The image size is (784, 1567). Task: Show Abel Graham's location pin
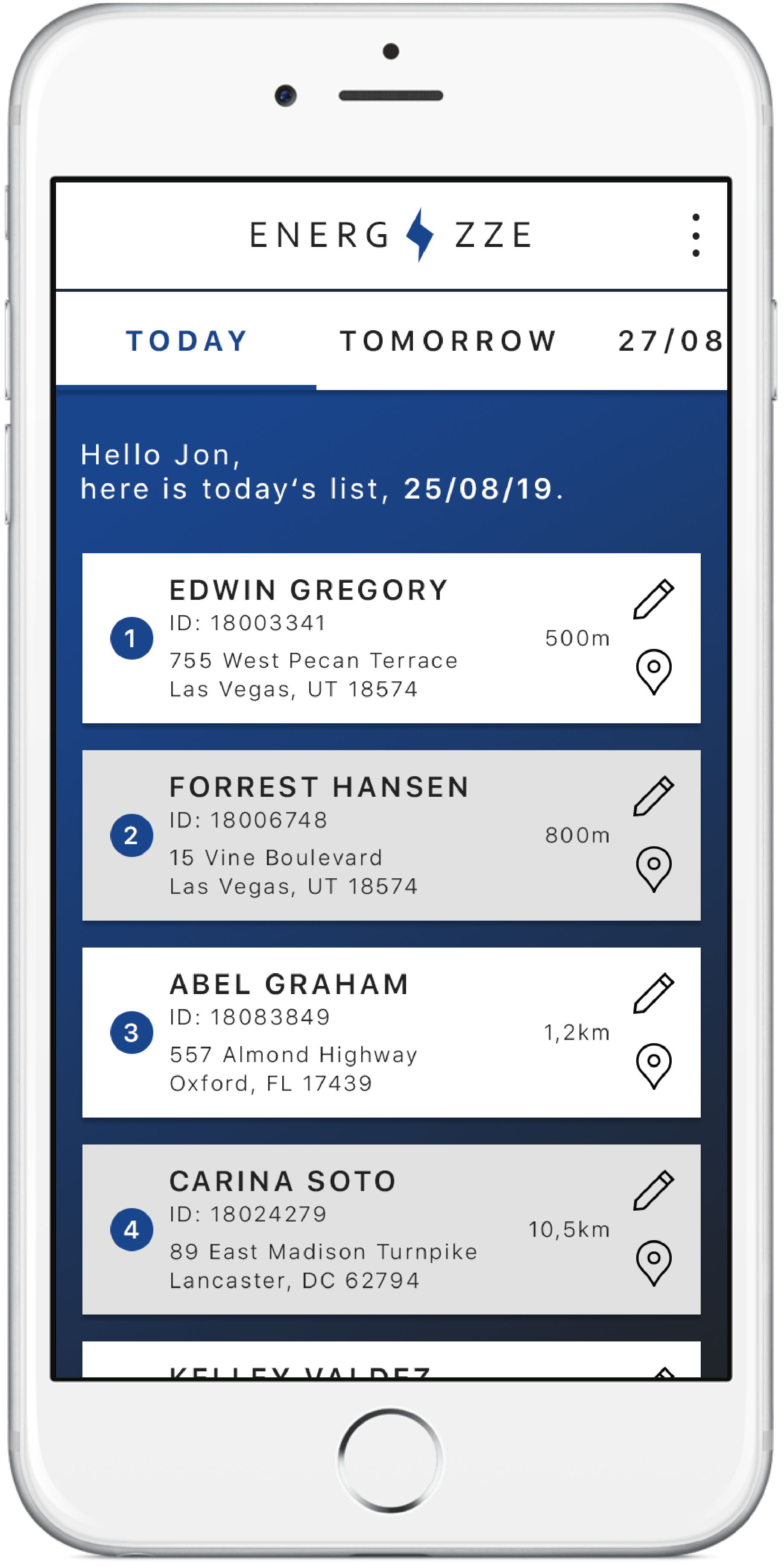coord(653,1066)
